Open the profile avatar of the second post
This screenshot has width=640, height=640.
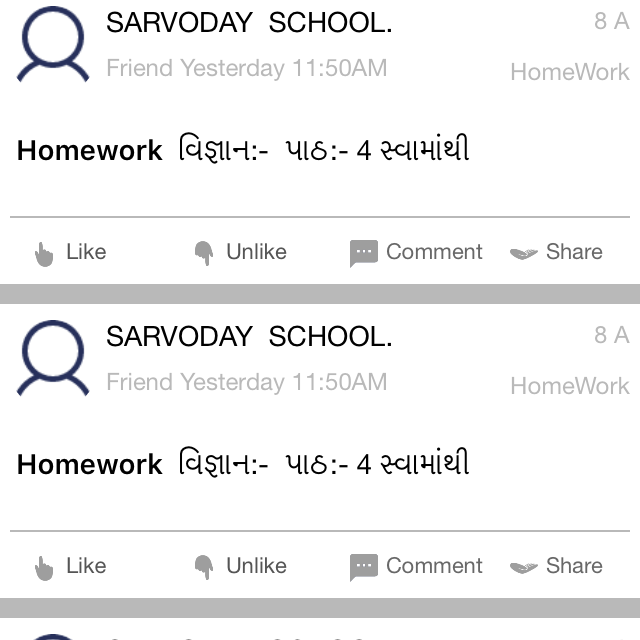[x=54, y=360]
